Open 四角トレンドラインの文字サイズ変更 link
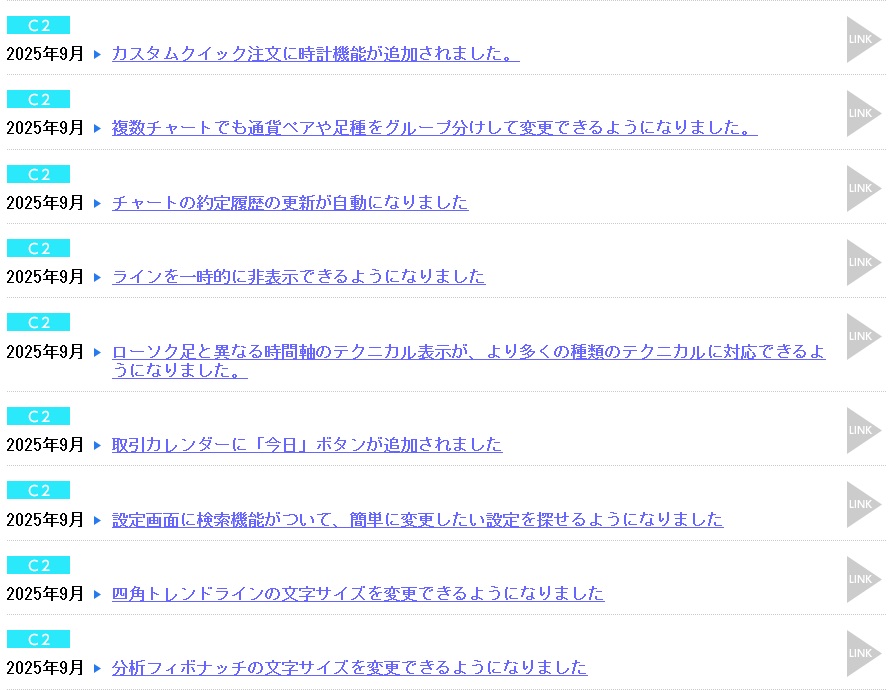Image resolution: width=895 pixels, height=690 pixels. click(x=358, y=594)
